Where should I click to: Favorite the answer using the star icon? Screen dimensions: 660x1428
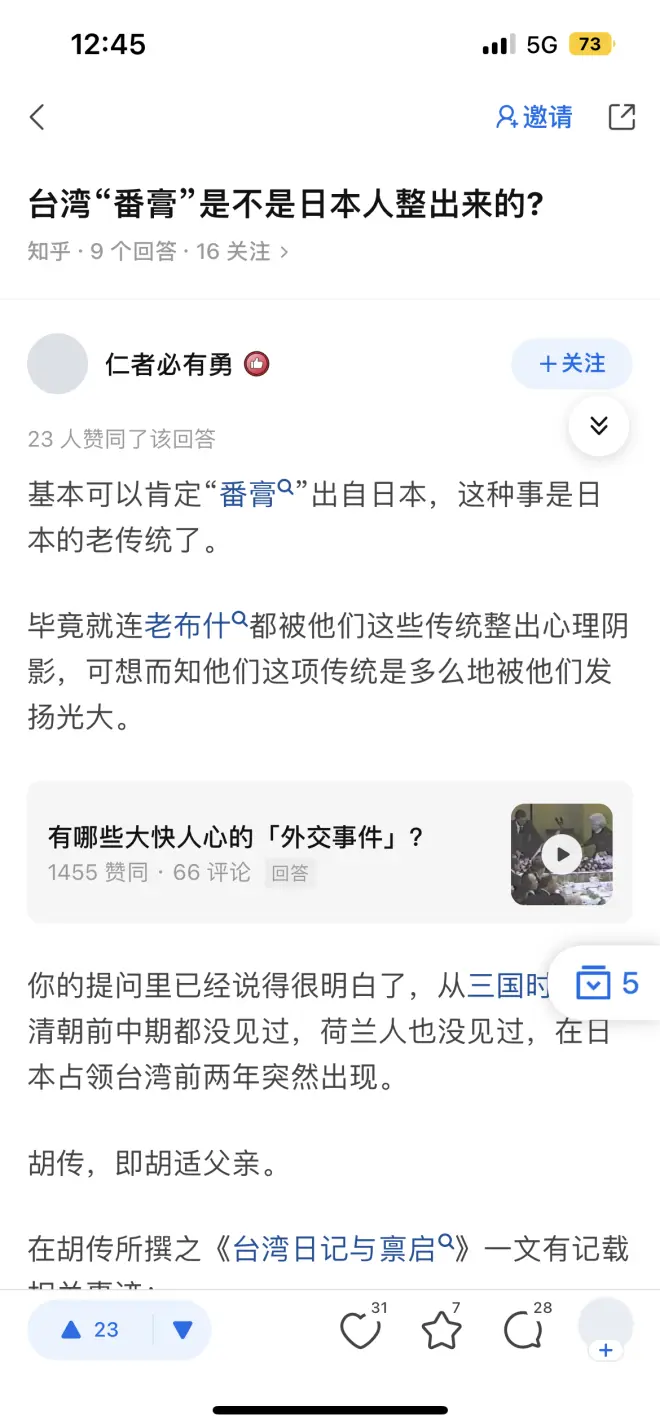(441, 1330)
